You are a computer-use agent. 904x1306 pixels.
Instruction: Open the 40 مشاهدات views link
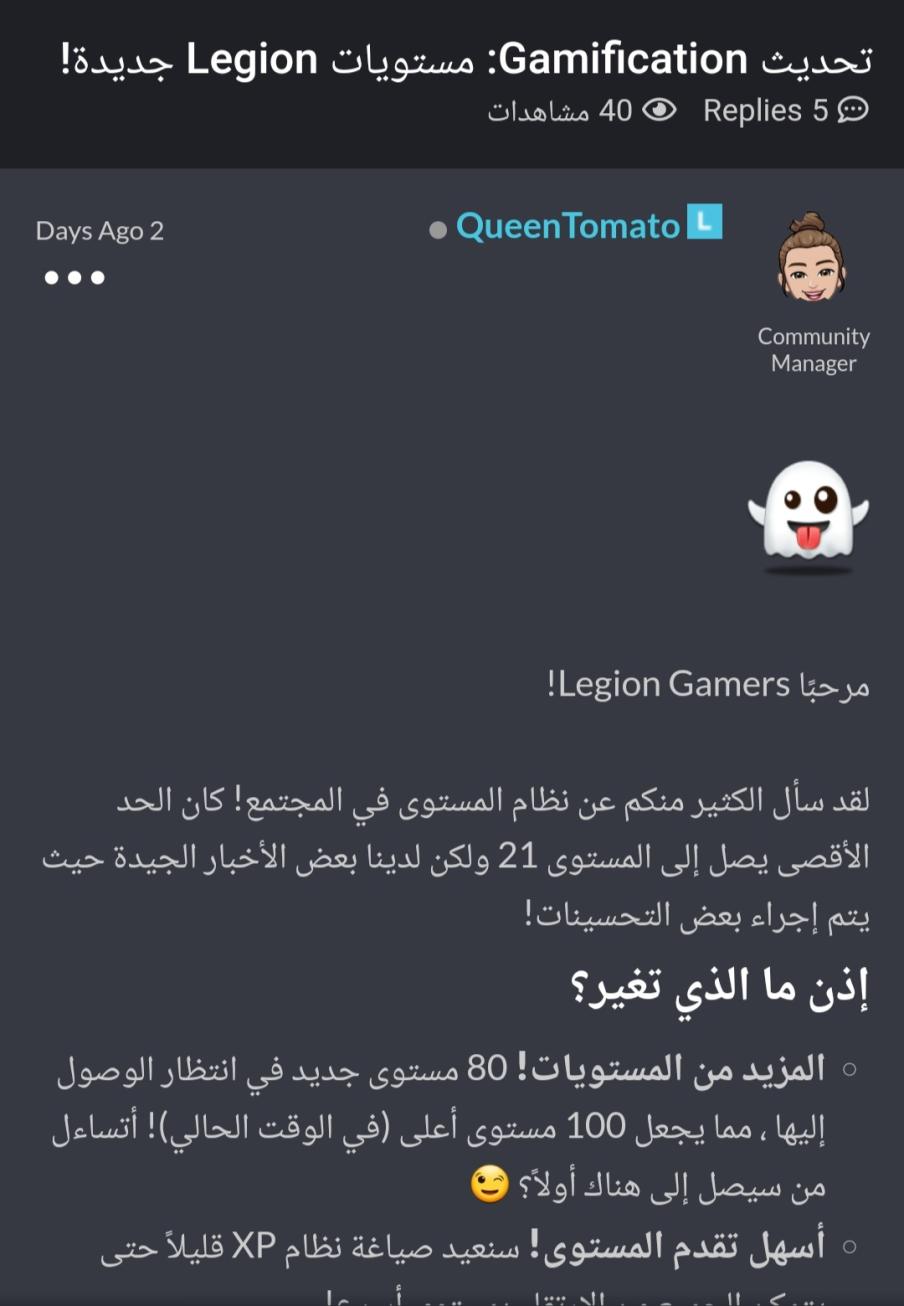click(x=563, y=109)
